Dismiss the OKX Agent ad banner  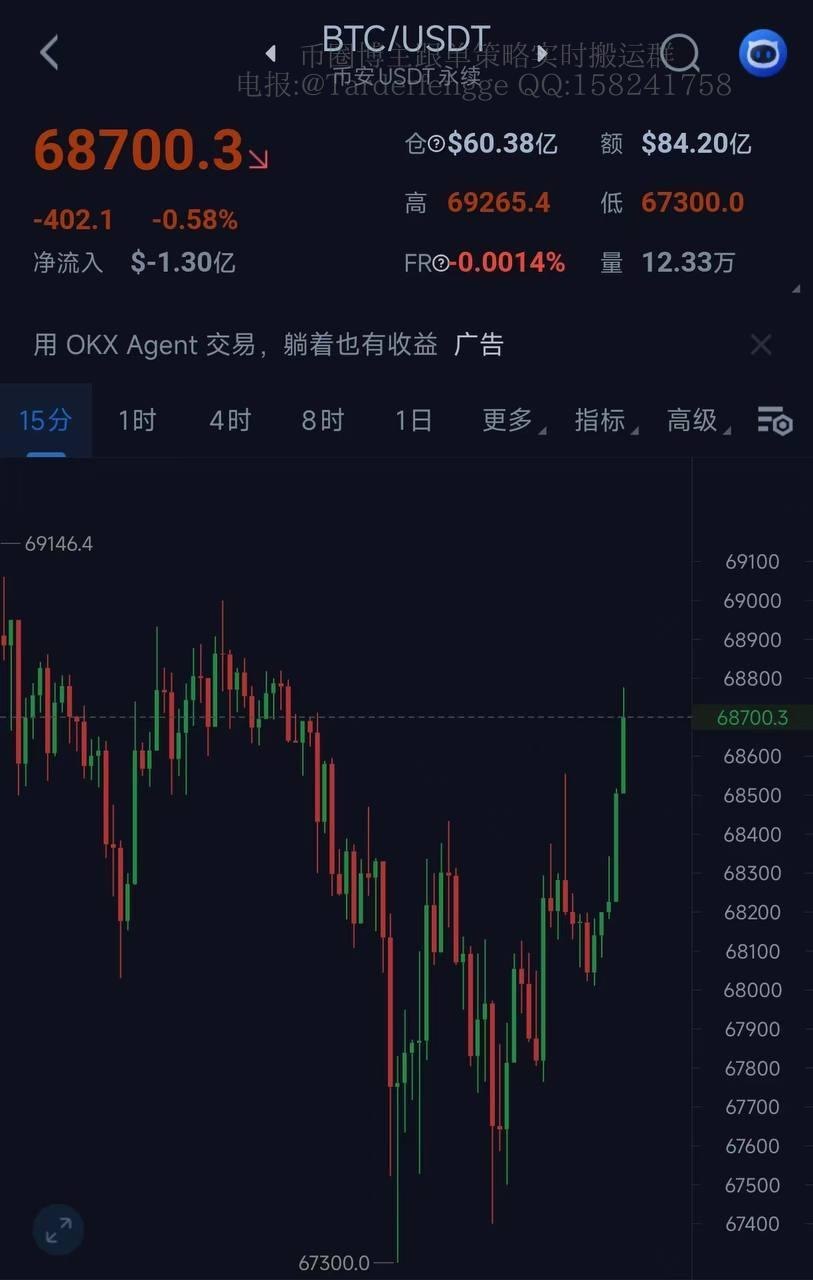point(761,345)
